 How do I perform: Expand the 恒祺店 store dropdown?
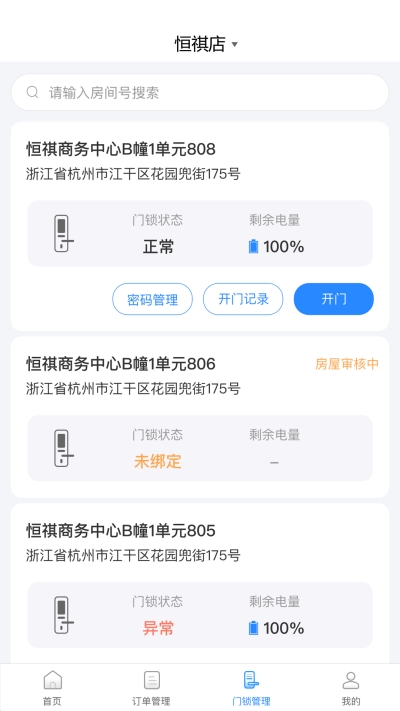point(206,44)
